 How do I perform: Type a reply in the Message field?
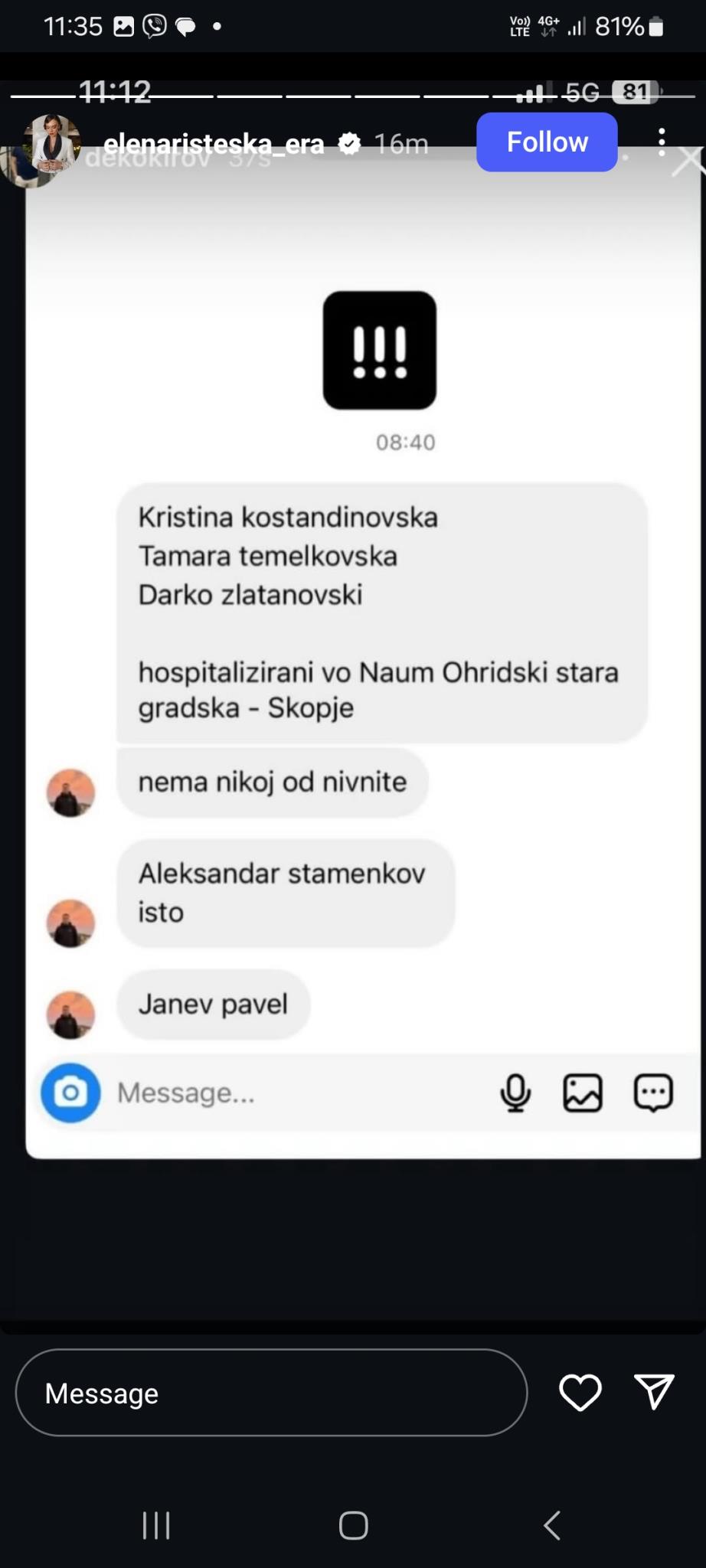click(271, 1393)
